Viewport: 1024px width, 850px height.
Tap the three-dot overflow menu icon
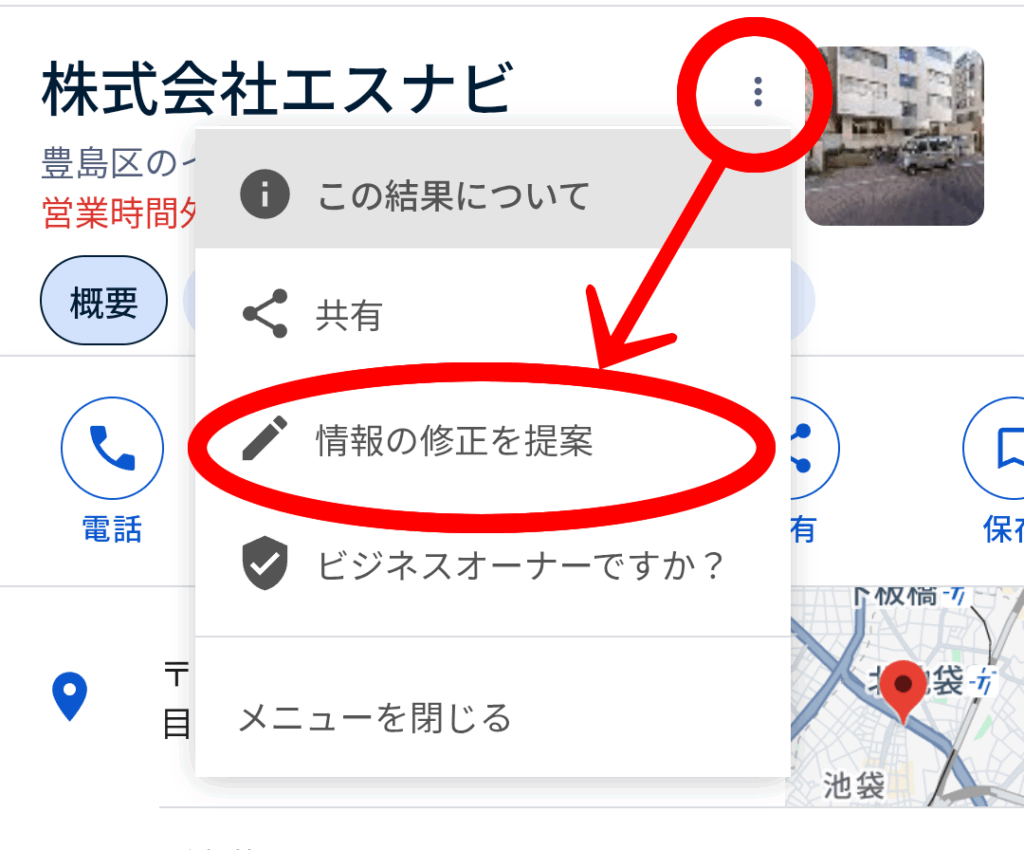click(758, 93)
